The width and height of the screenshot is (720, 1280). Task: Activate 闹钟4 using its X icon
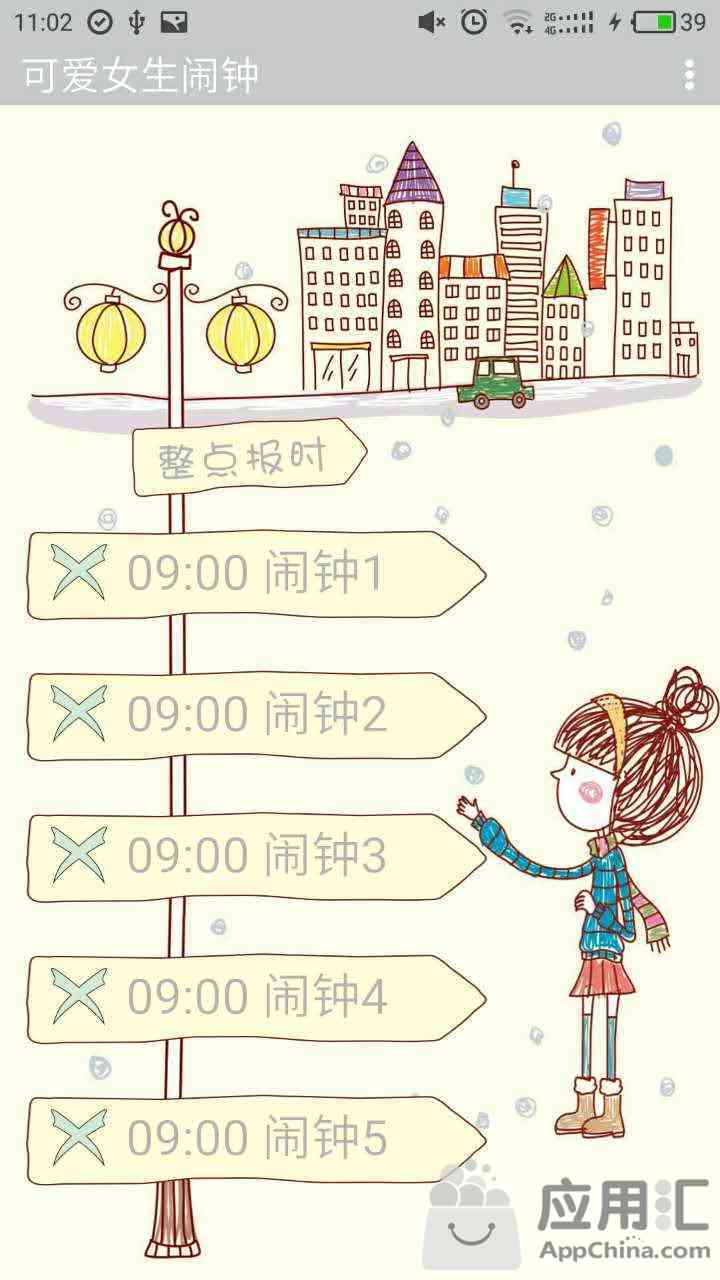coord(78,998)
